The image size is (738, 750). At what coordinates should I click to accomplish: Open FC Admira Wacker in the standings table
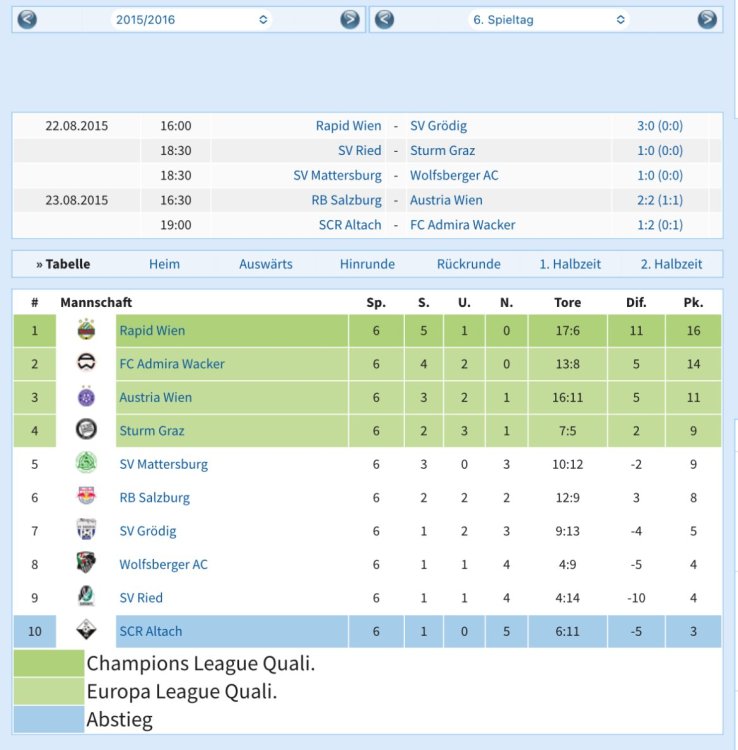(172, 364)
